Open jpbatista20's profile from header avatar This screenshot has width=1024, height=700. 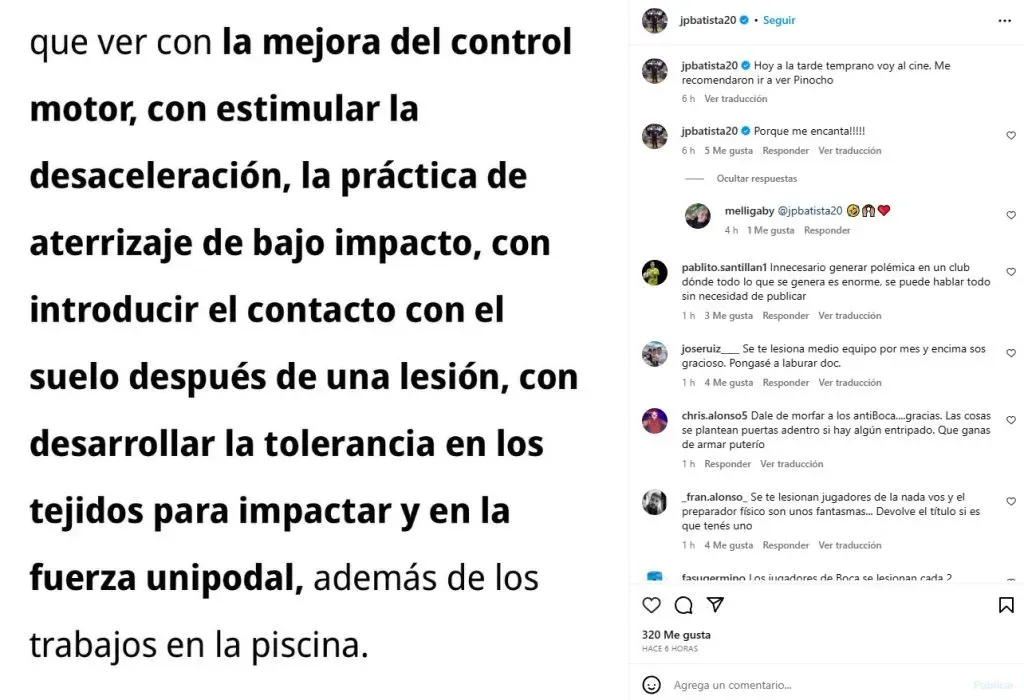[x=655, y=20]
